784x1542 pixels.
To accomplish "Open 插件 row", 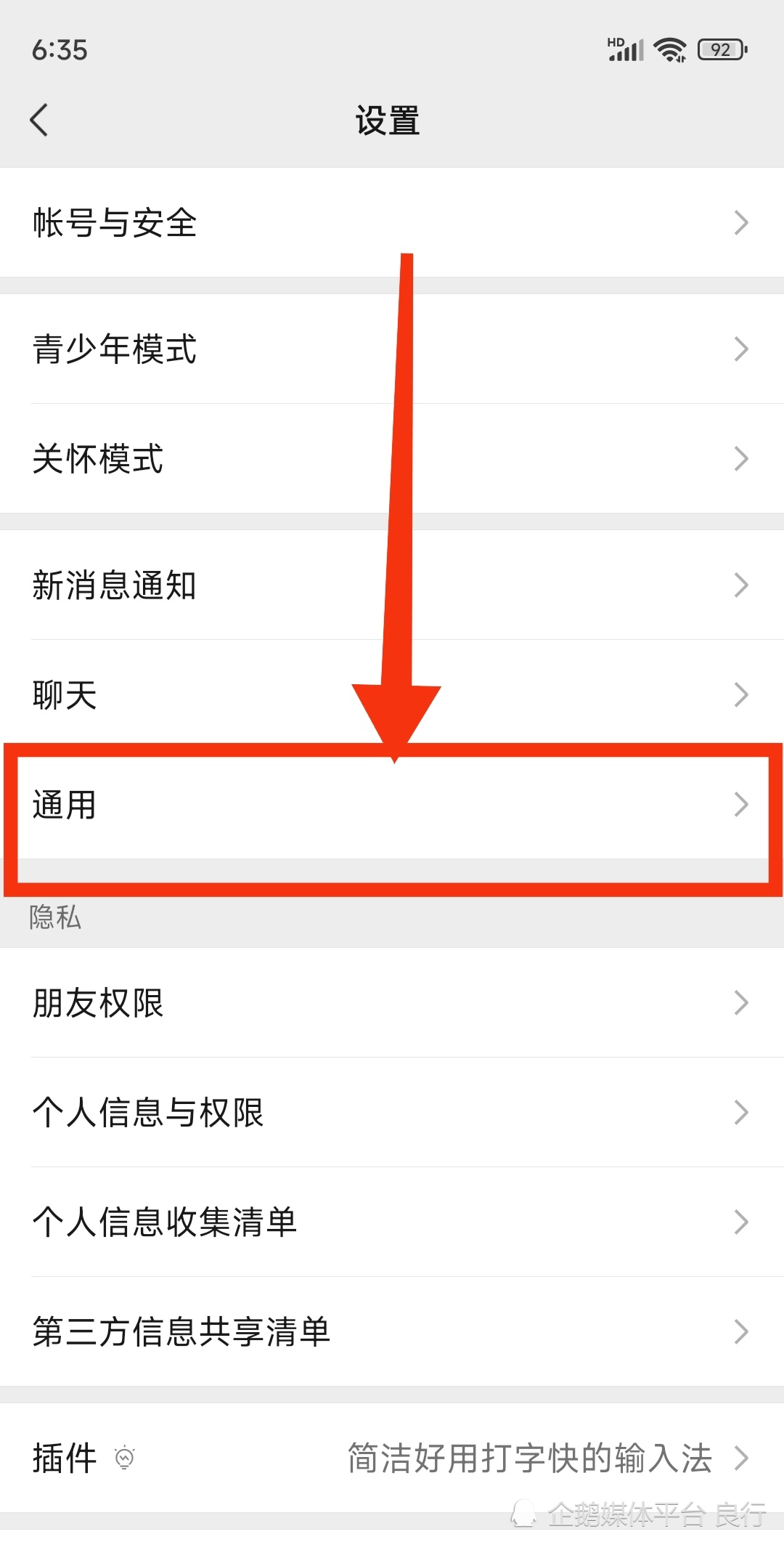I will [x=392, y=1458].
